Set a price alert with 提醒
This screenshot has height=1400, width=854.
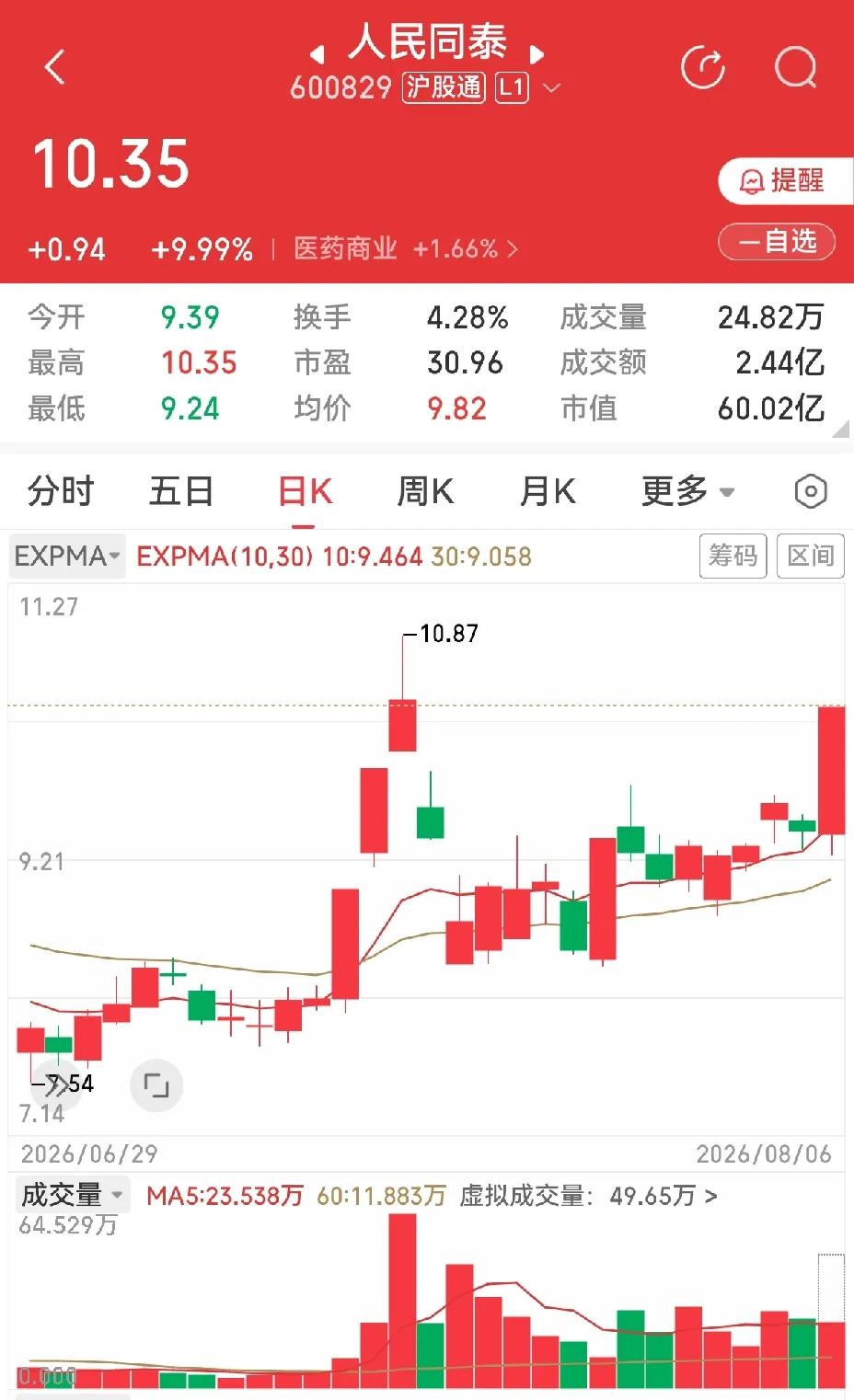click(786, 180)
